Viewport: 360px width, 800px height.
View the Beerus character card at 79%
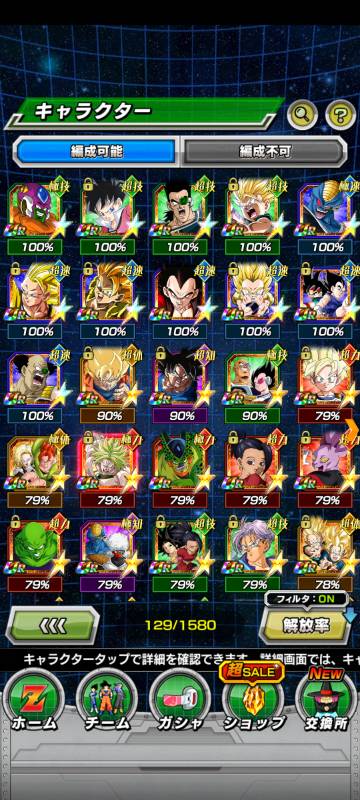pyautogui.click(x=326, y=469)
